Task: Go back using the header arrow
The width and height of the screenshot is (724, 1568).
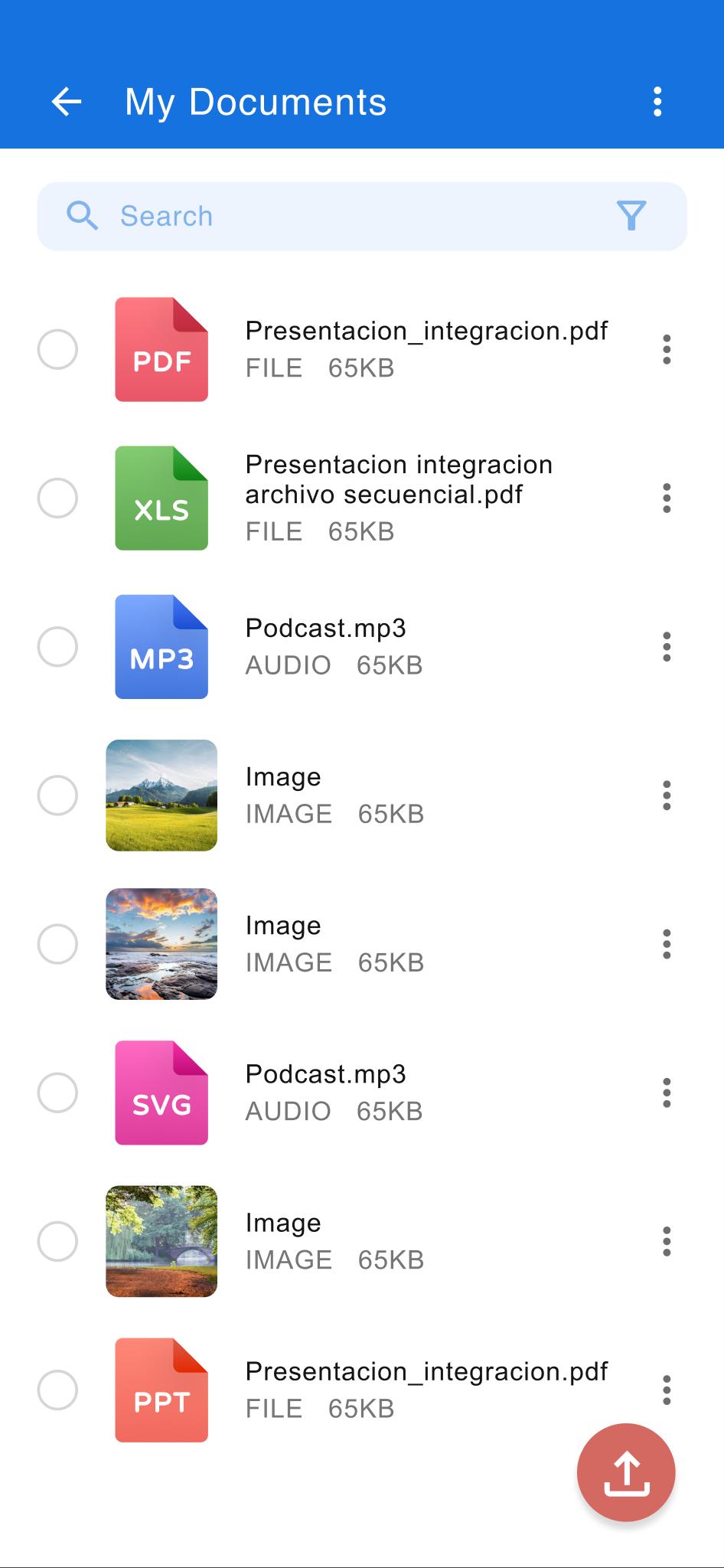Action: (x=67, y=102)
